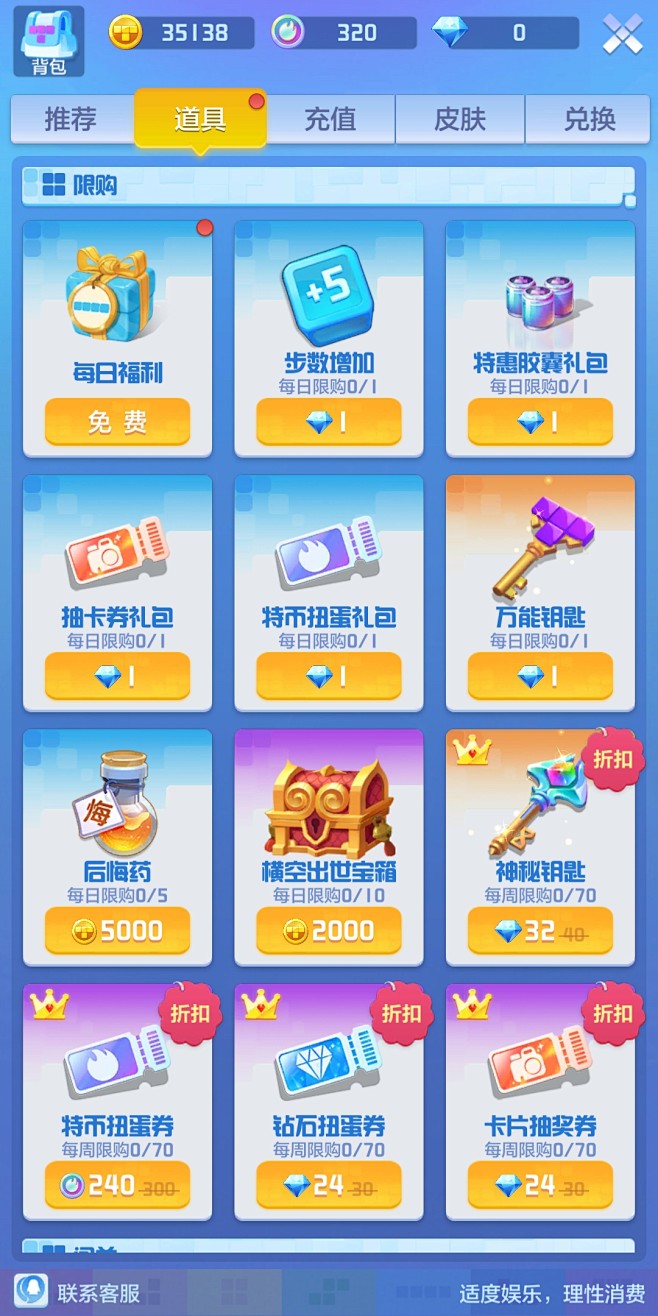Buy 特惠胶囊礼包 for 1 diamond
This screenshot has width=658, height=1316.
tap(540, 422)
